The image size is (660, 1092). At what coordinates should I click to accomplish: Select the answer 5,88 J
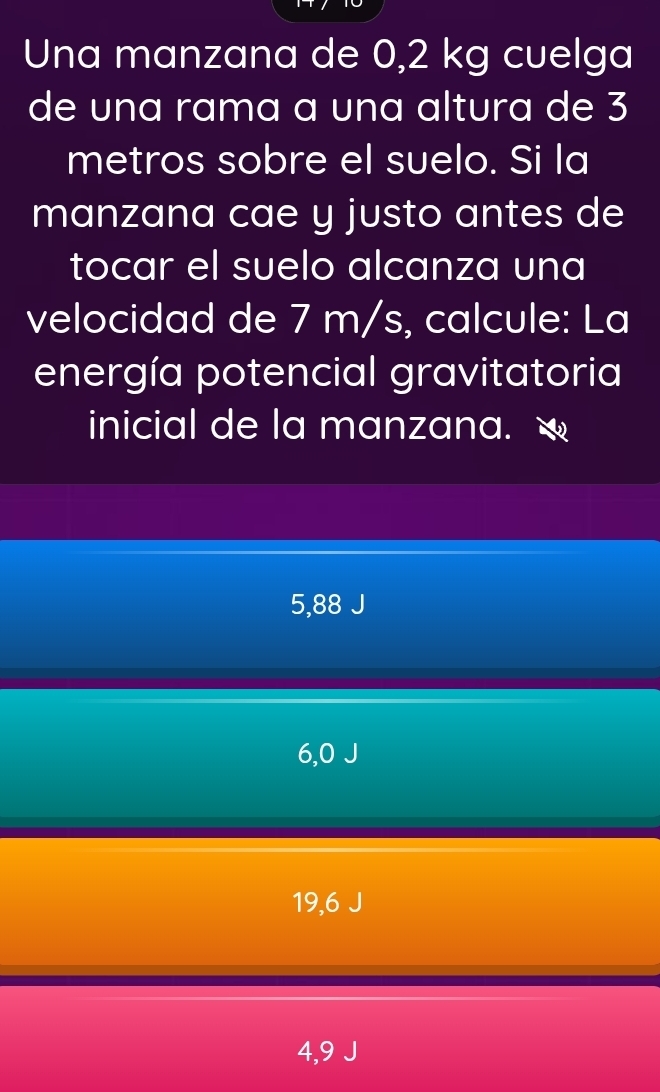pyautogui.click(x=329, y=604)
